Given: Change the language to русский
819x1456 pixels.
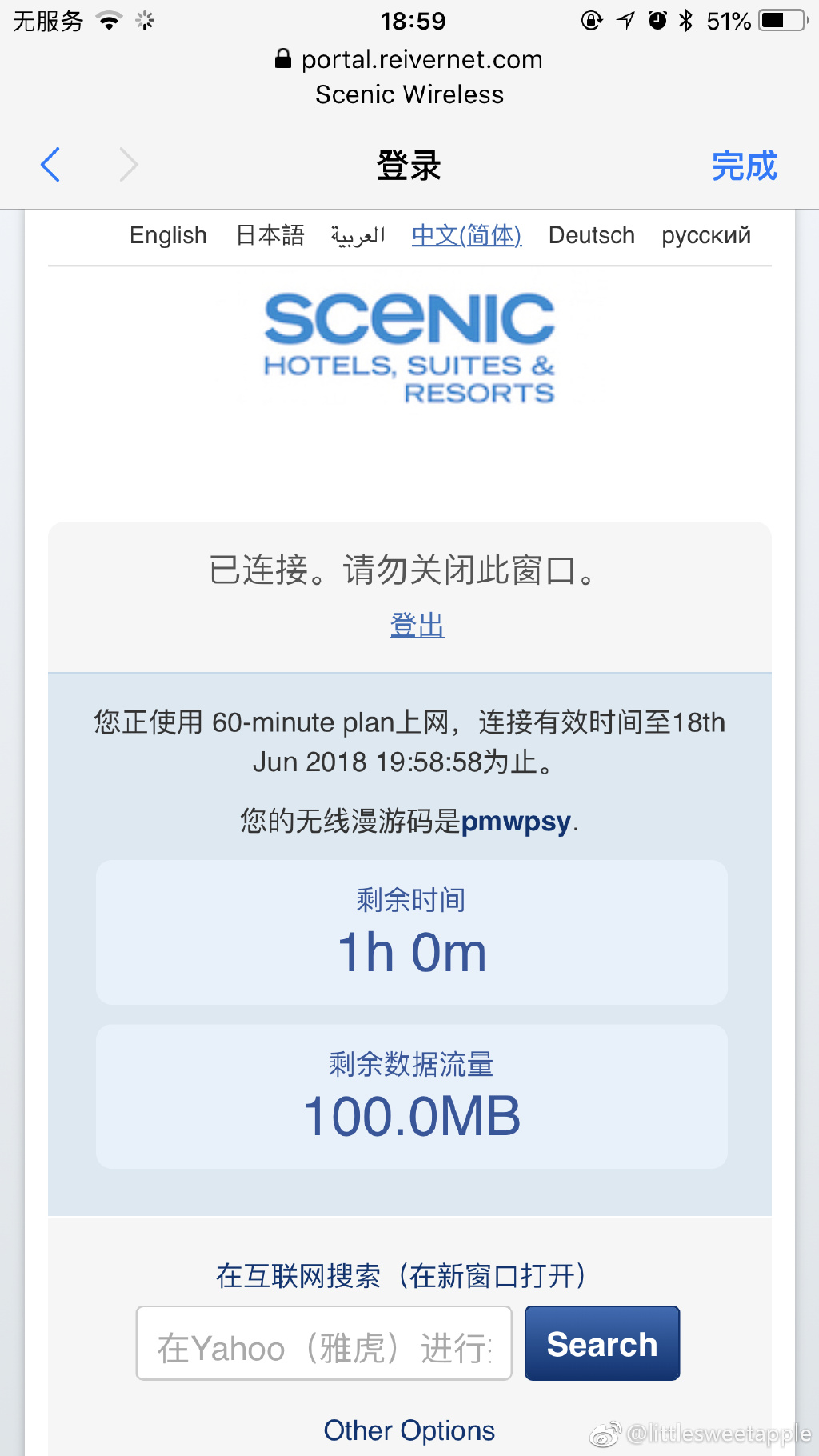Looking at the screenshot, I should tap(706, 235).
